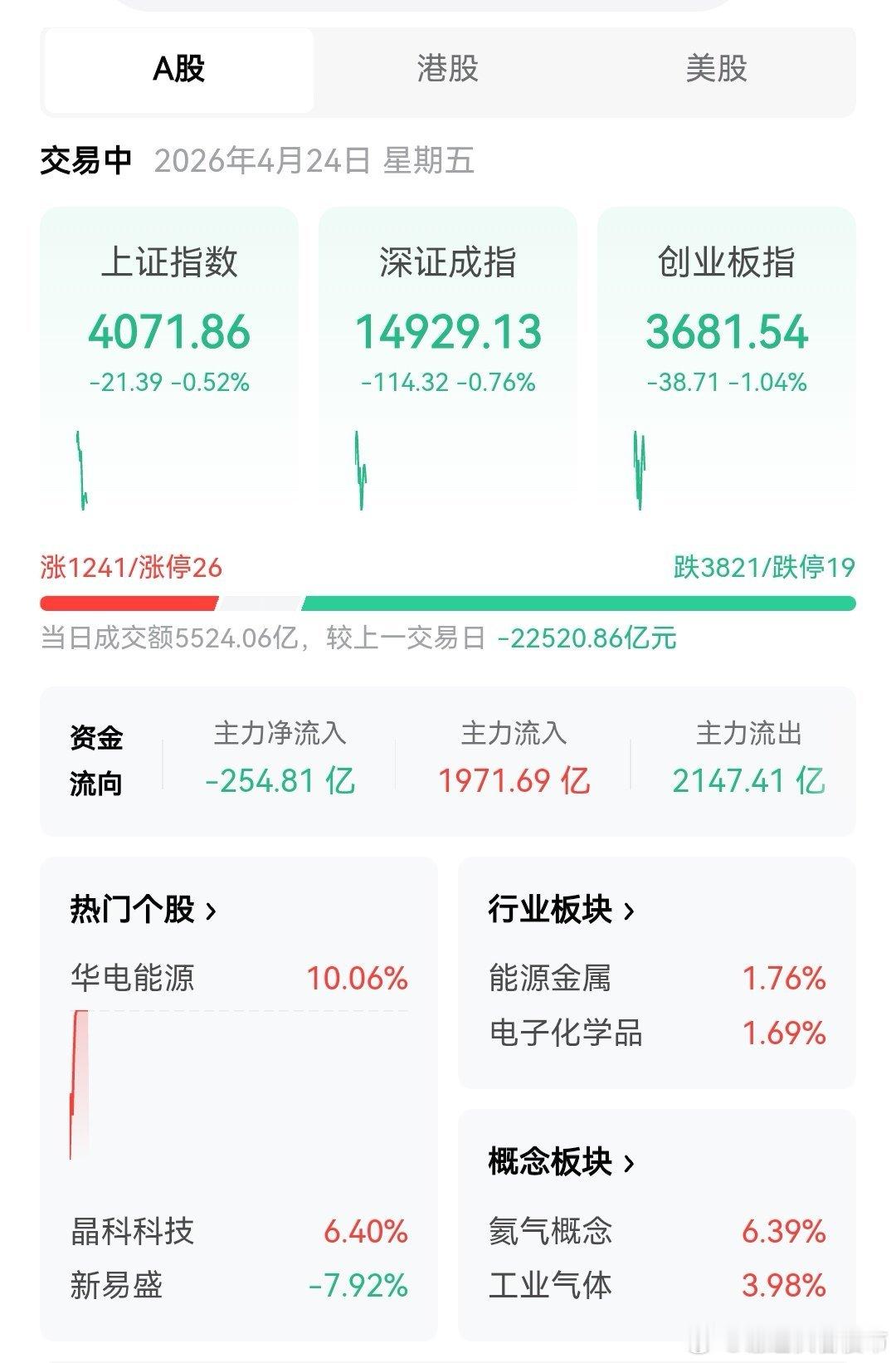Click the 创业板指 mini trend chart
The height and width of the screenshot is (1363, 896).
639,469
